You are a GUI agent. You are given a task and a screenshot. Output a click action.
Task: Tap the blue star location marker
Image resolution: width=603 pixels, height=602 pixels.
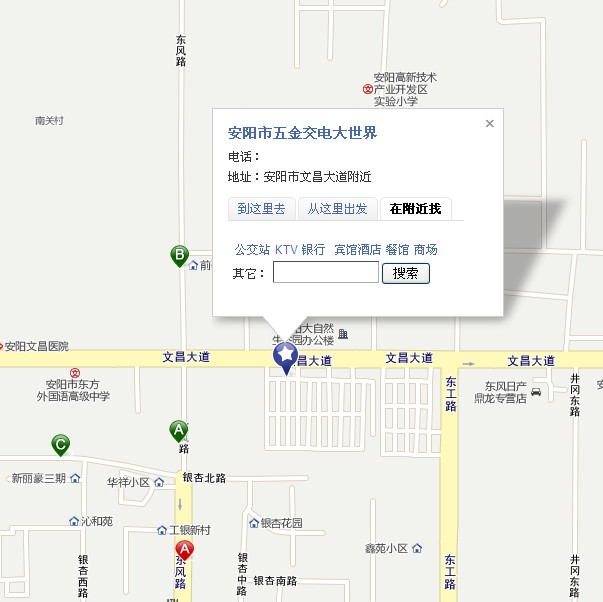click(x=286, y=355)
